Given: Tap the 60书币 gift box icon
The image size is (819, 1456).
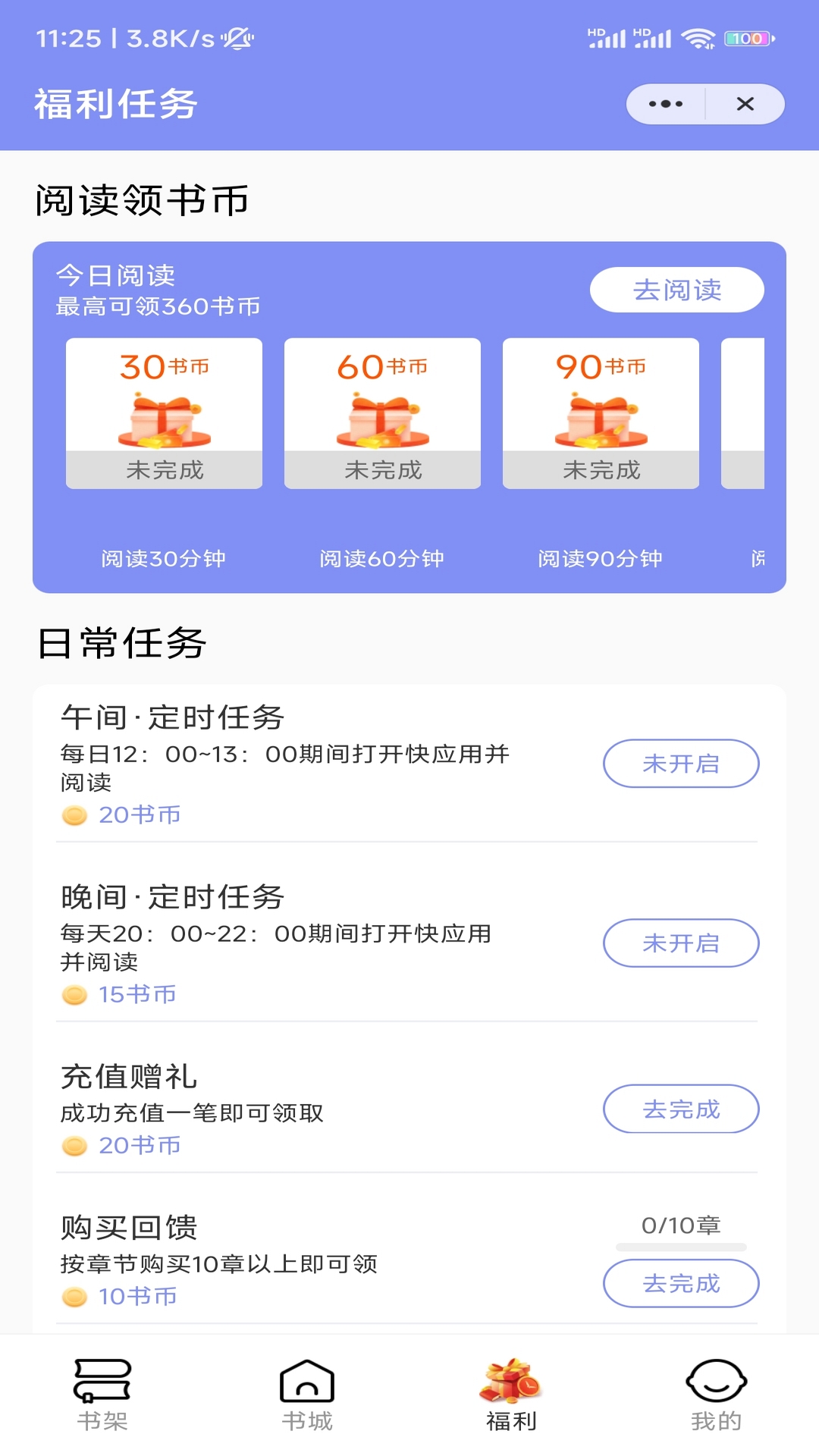Looking at the screenshot, I should 383,418.
